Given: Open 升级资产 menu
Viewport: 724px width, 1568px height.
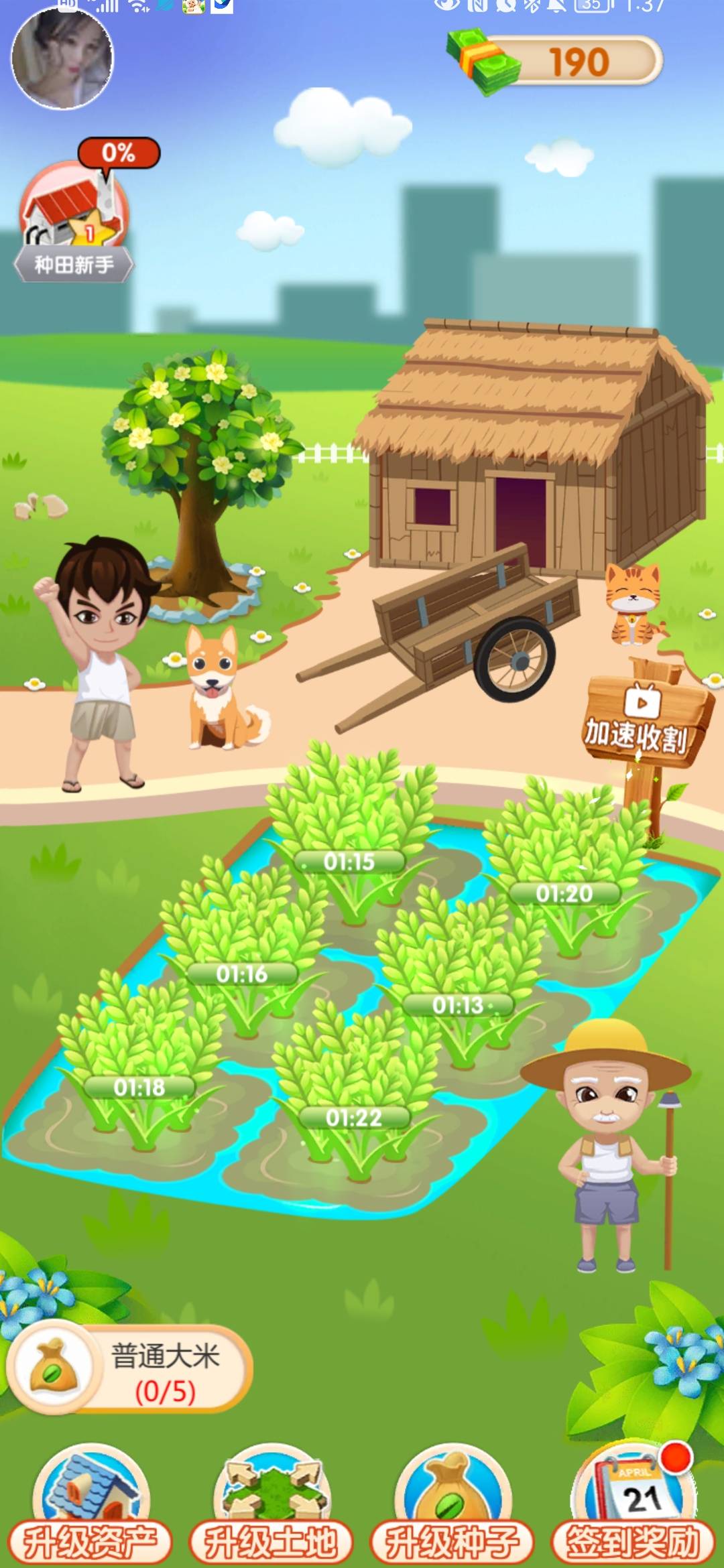Looking at the screenshot, I should click(x=90, y=1504).
